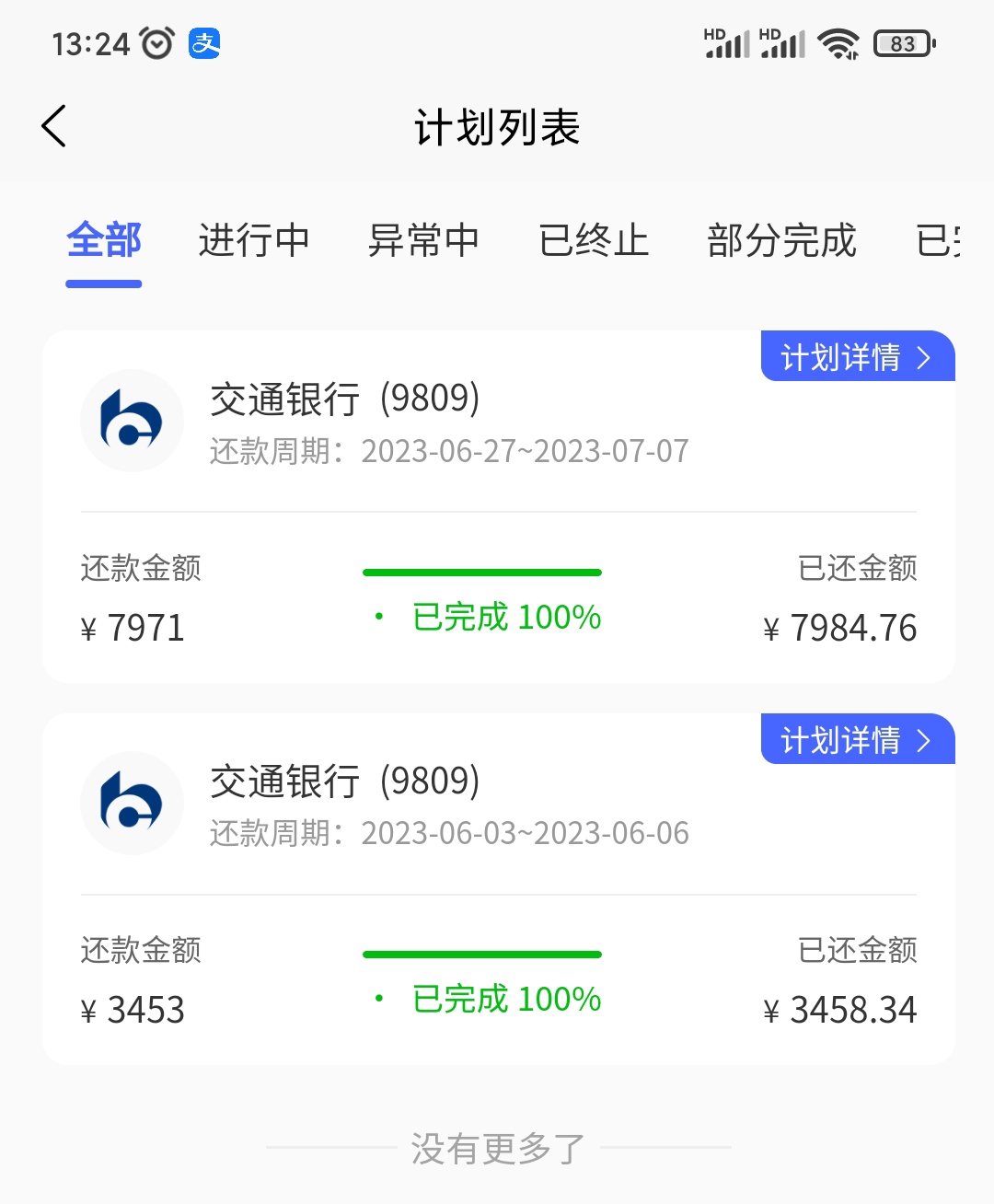Image resolution: width=994 pixels, height=1204 pixels.
Task: Tap the arrow next to second 计划详情 label
Action: (923, 739)
